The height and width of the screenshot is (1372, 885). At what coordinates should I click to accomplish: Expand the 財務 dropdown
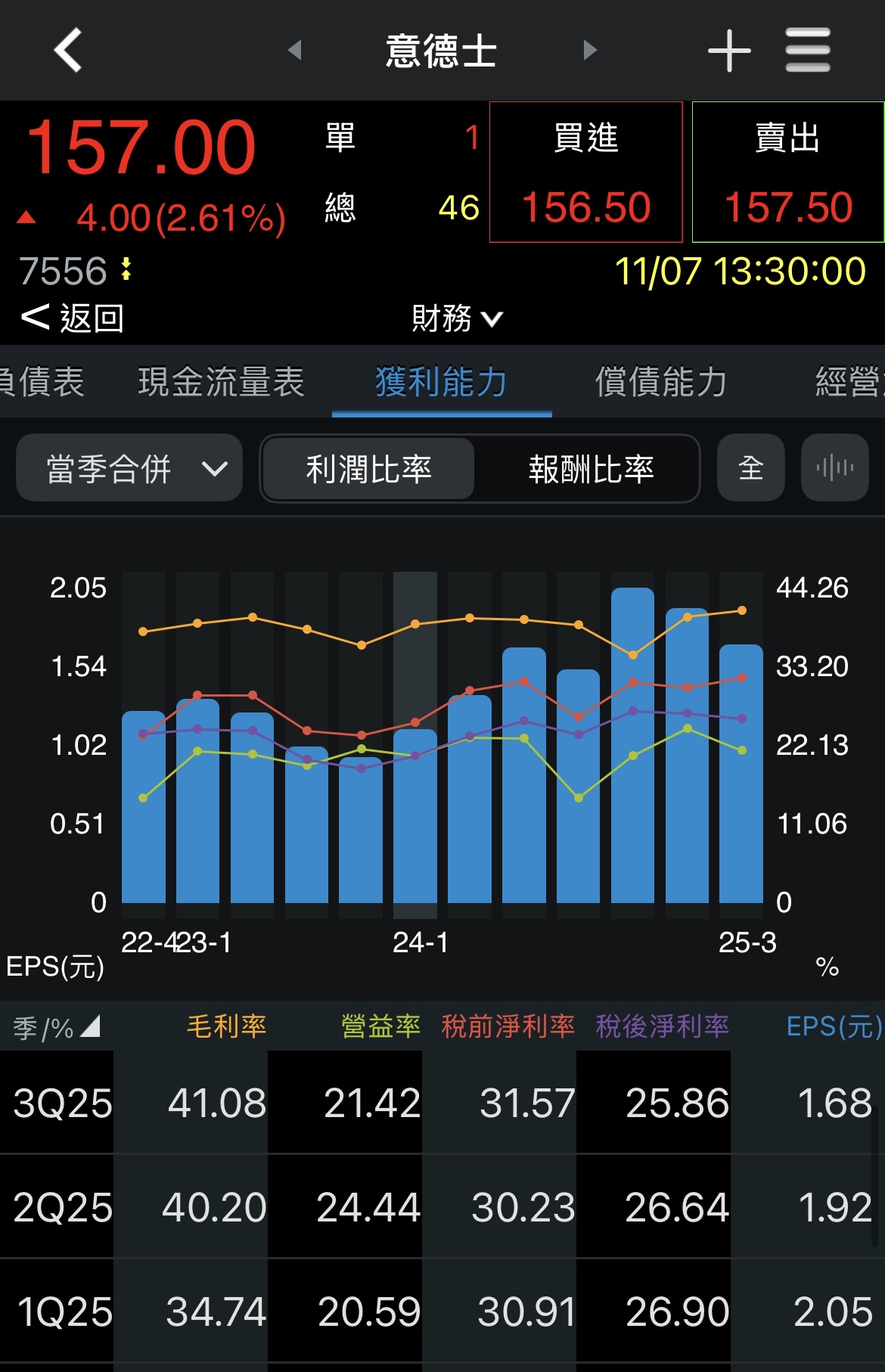click(456, 318)
